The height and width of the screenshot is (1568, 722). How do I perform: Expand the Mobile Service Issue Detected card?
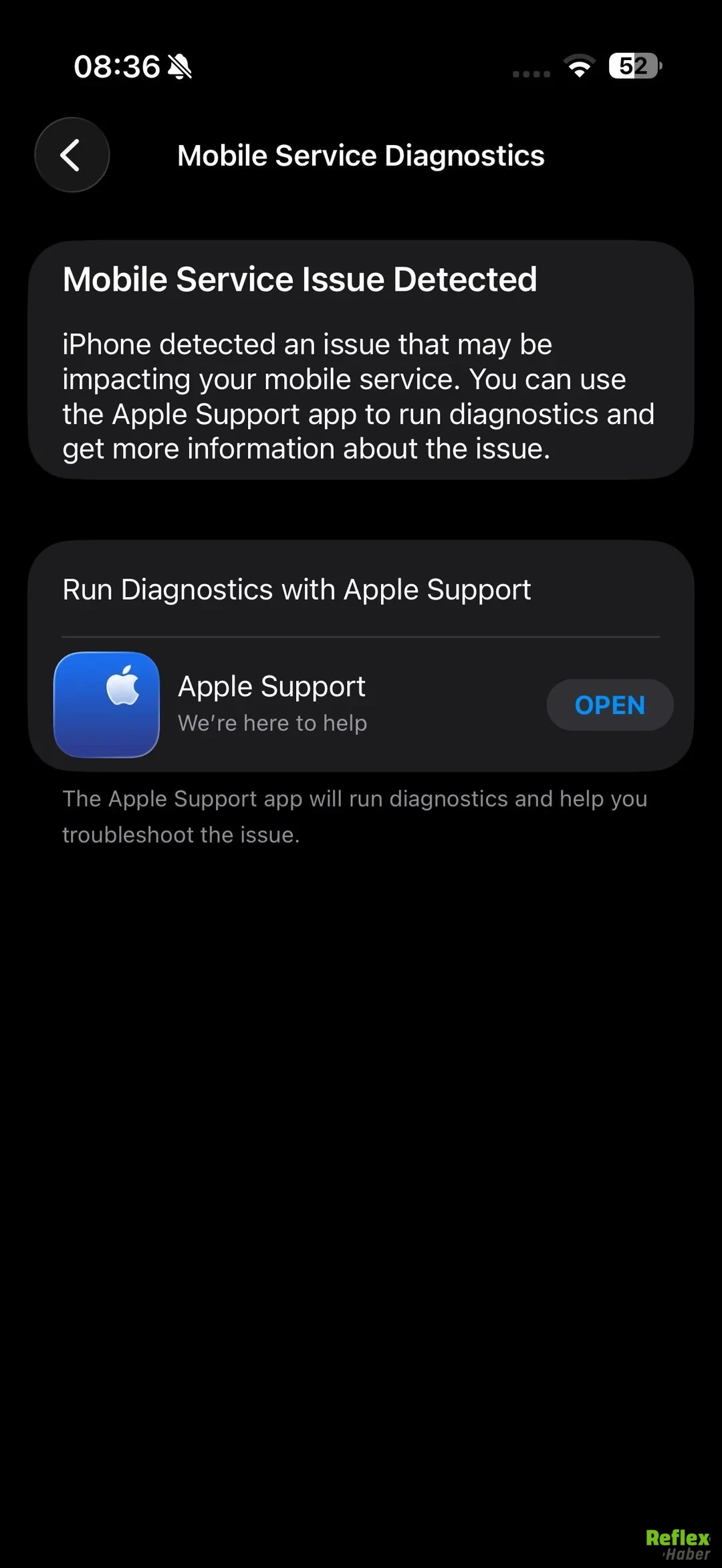(x=360, y=361)
